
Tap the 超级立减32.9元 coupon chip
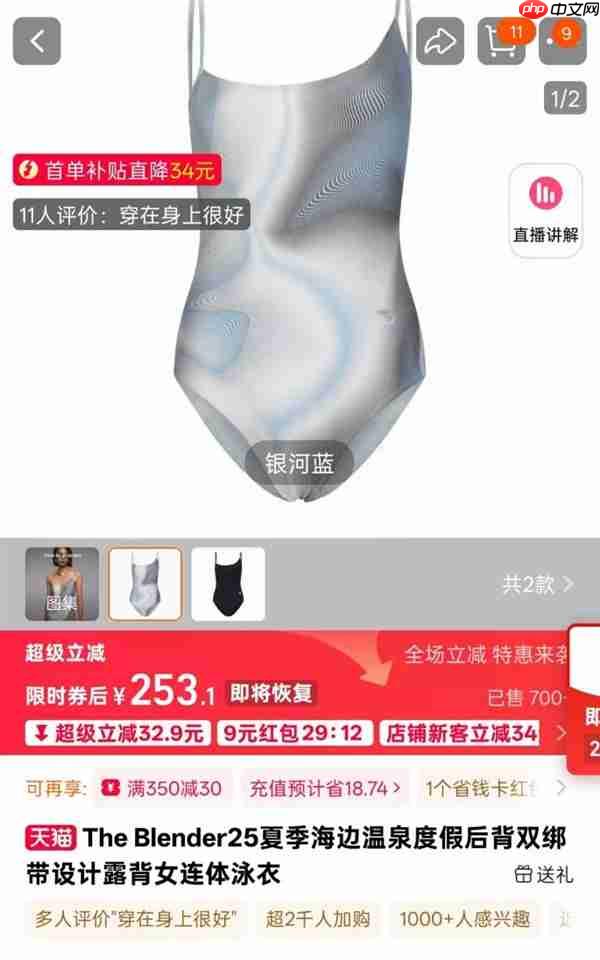[118, 733]
